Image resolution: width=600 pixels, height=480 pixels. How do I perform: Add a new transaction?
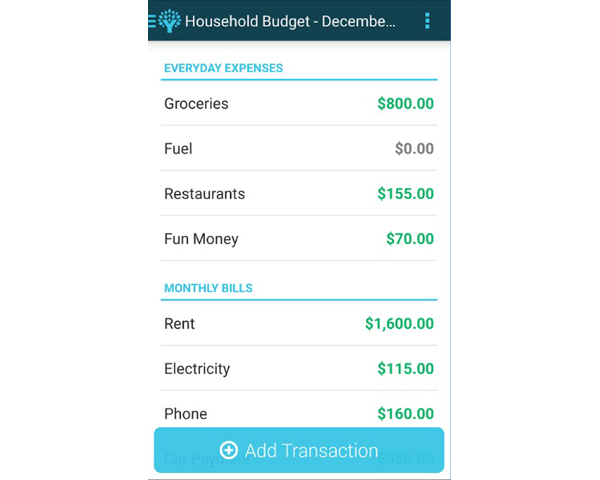point(298,450)
